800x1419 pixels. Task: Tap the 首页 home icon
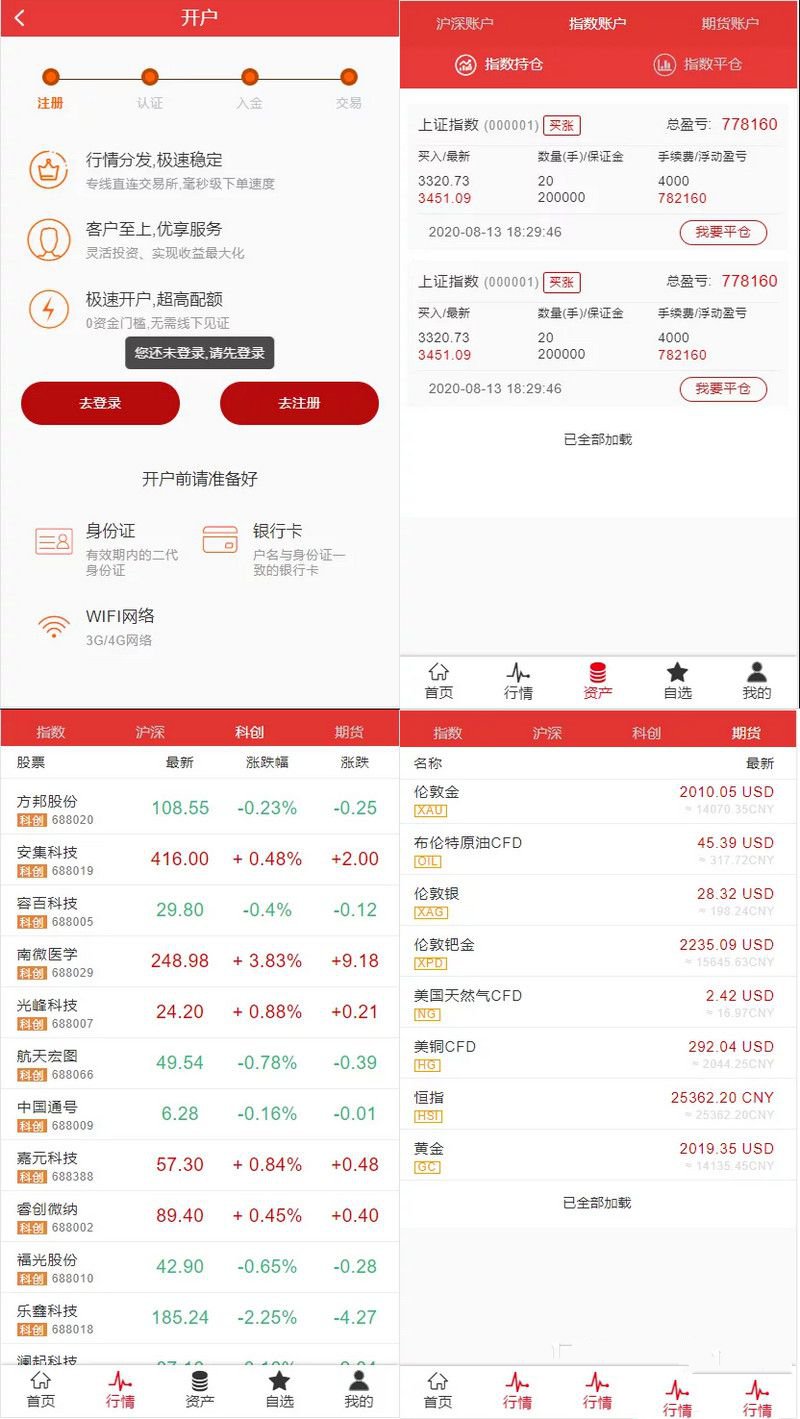[x=437, y=674]
